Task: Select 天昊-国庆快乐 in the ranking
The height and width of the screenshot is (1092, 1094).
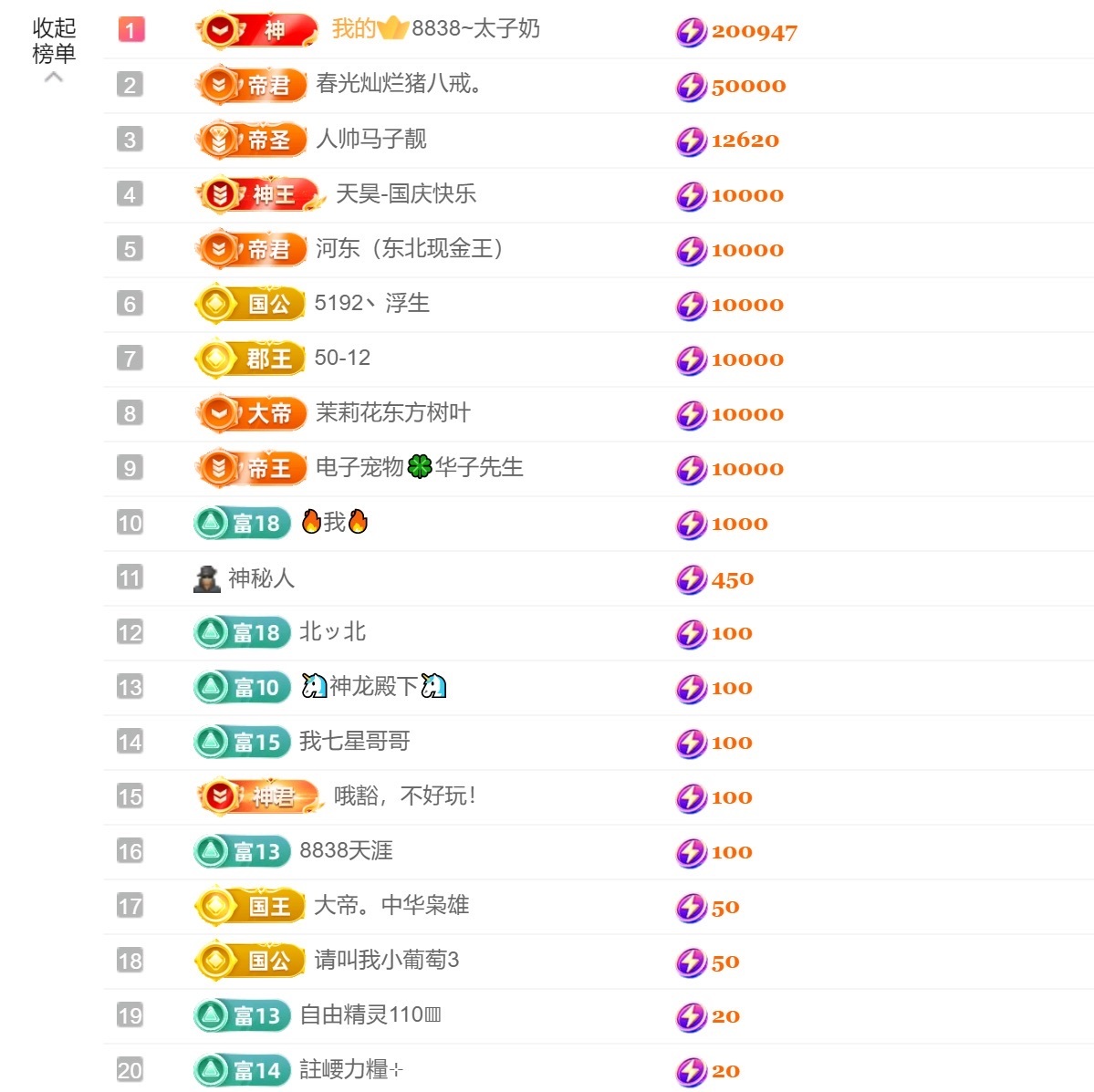Action: pyautogui.click(x=405, y=194)
